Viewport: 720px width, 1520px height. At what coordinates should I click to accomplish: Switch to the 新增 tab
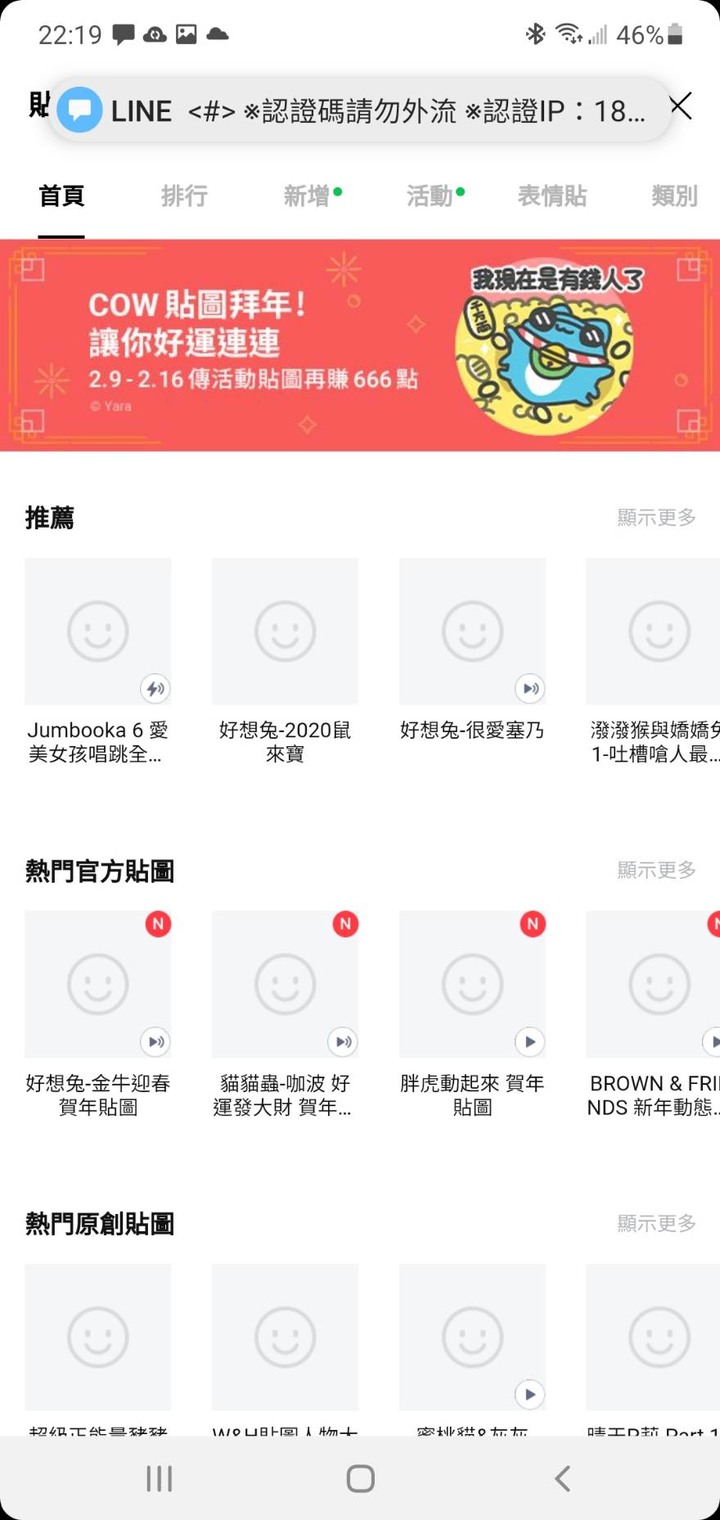(x=308, y=196)
